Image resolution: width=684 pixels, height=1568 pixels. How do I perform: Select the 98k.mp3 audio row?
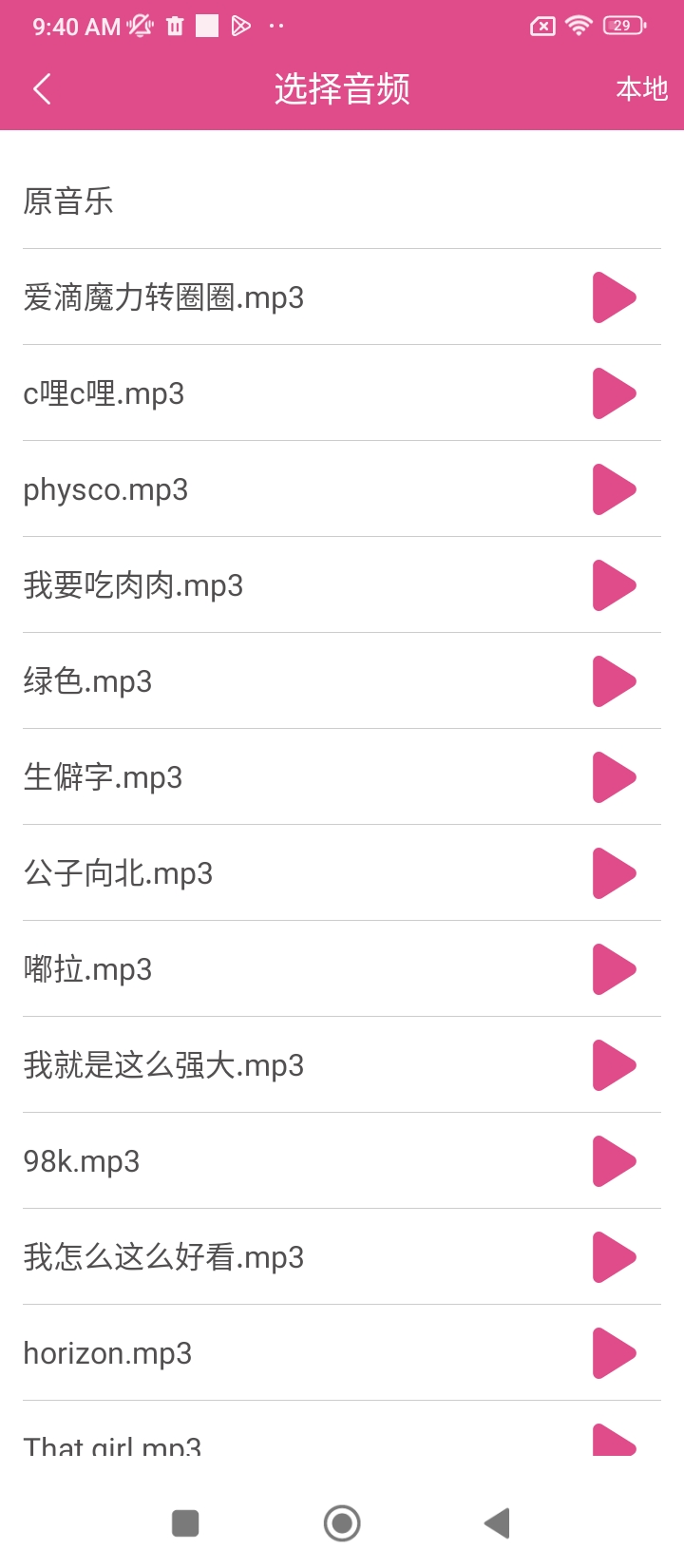[x=82, y=1161]
